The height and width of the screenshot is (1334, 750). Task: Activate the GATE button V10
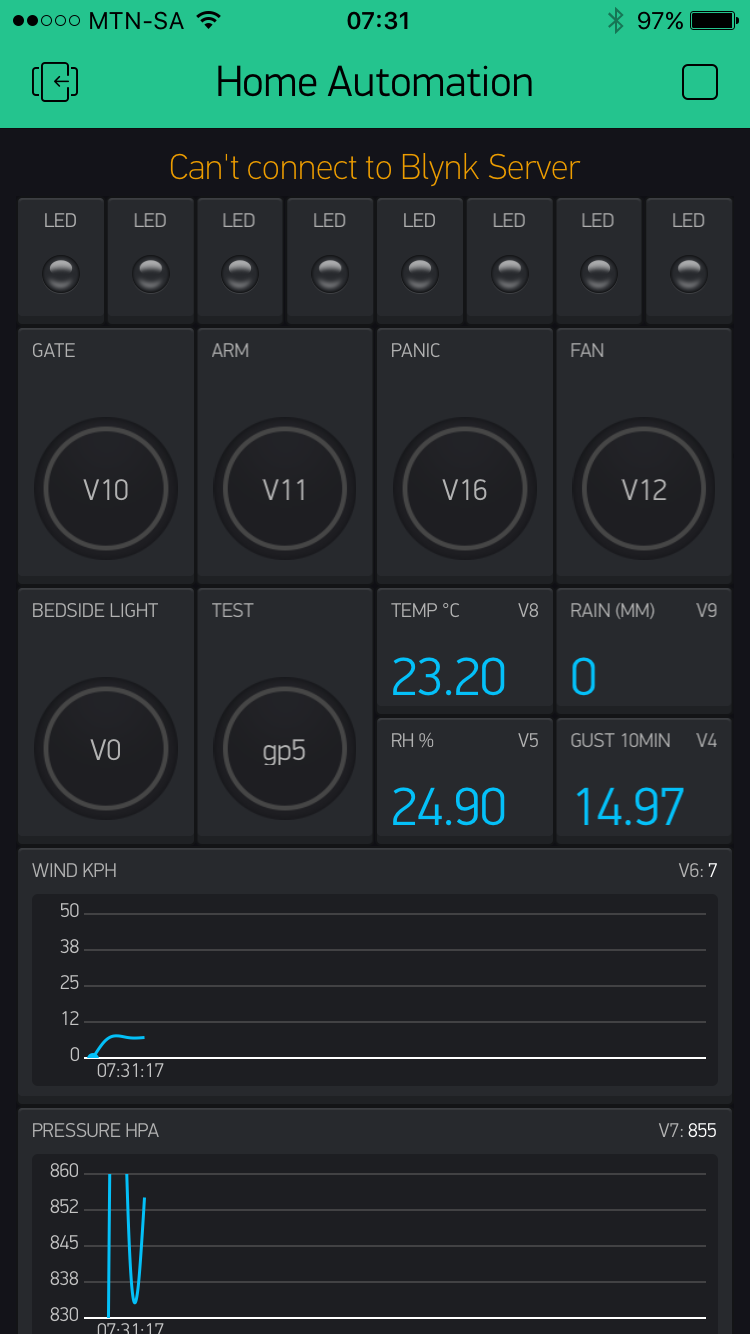tap(106, 489)
